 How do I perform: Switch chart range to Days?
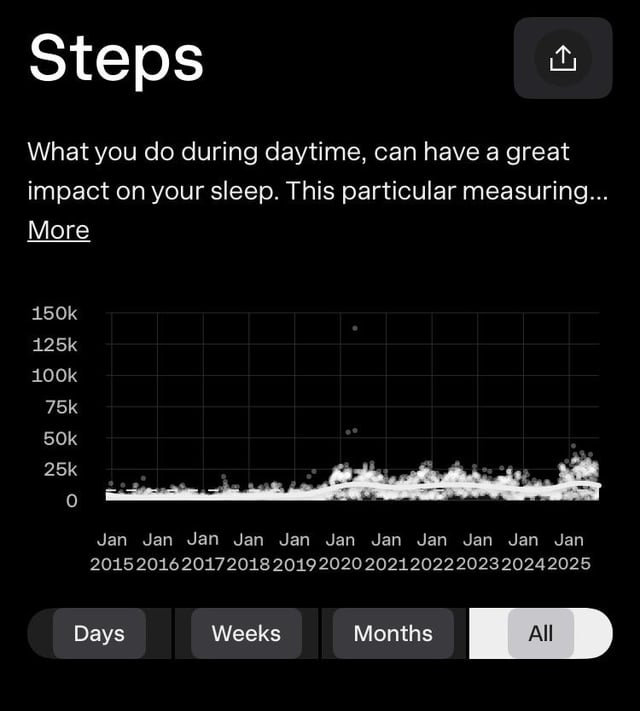pyautogui.click(x=99, y=633)
